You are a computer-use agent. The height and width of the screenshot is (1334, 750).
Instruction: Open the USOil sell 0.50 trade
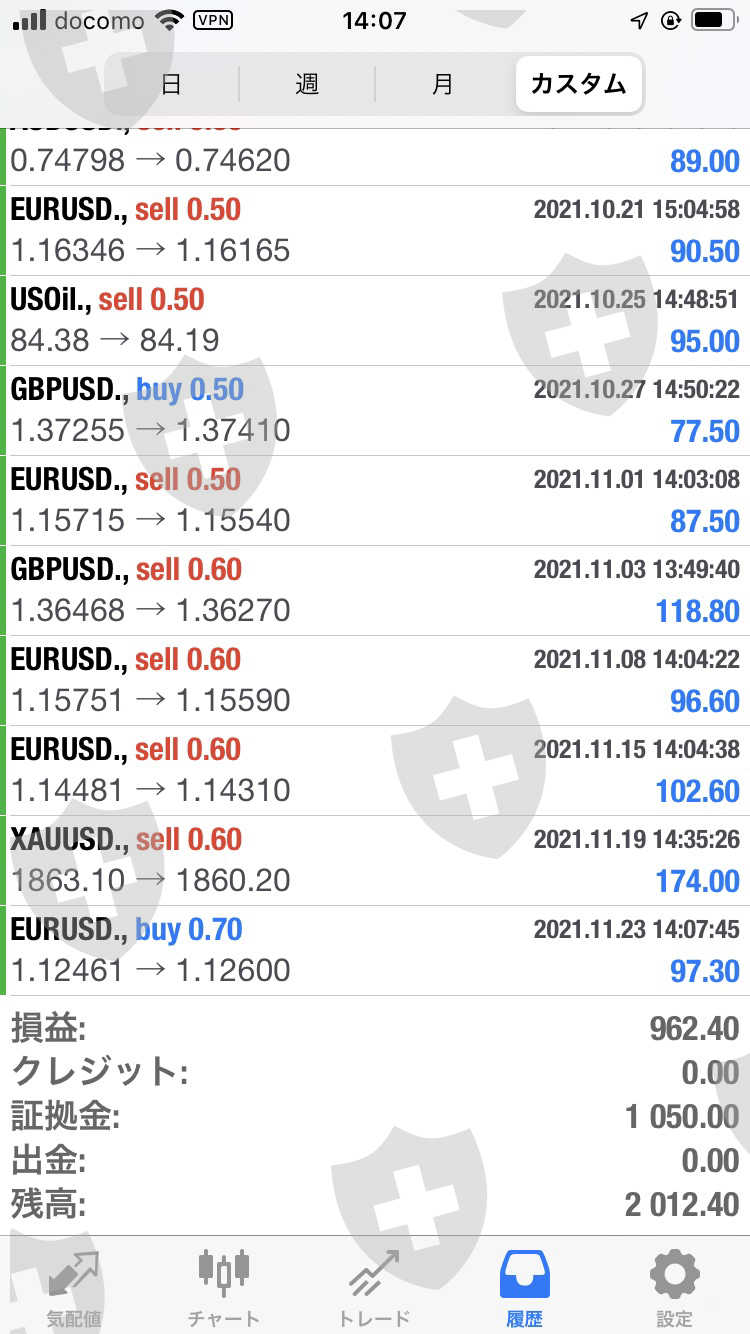tap(375, 320)
